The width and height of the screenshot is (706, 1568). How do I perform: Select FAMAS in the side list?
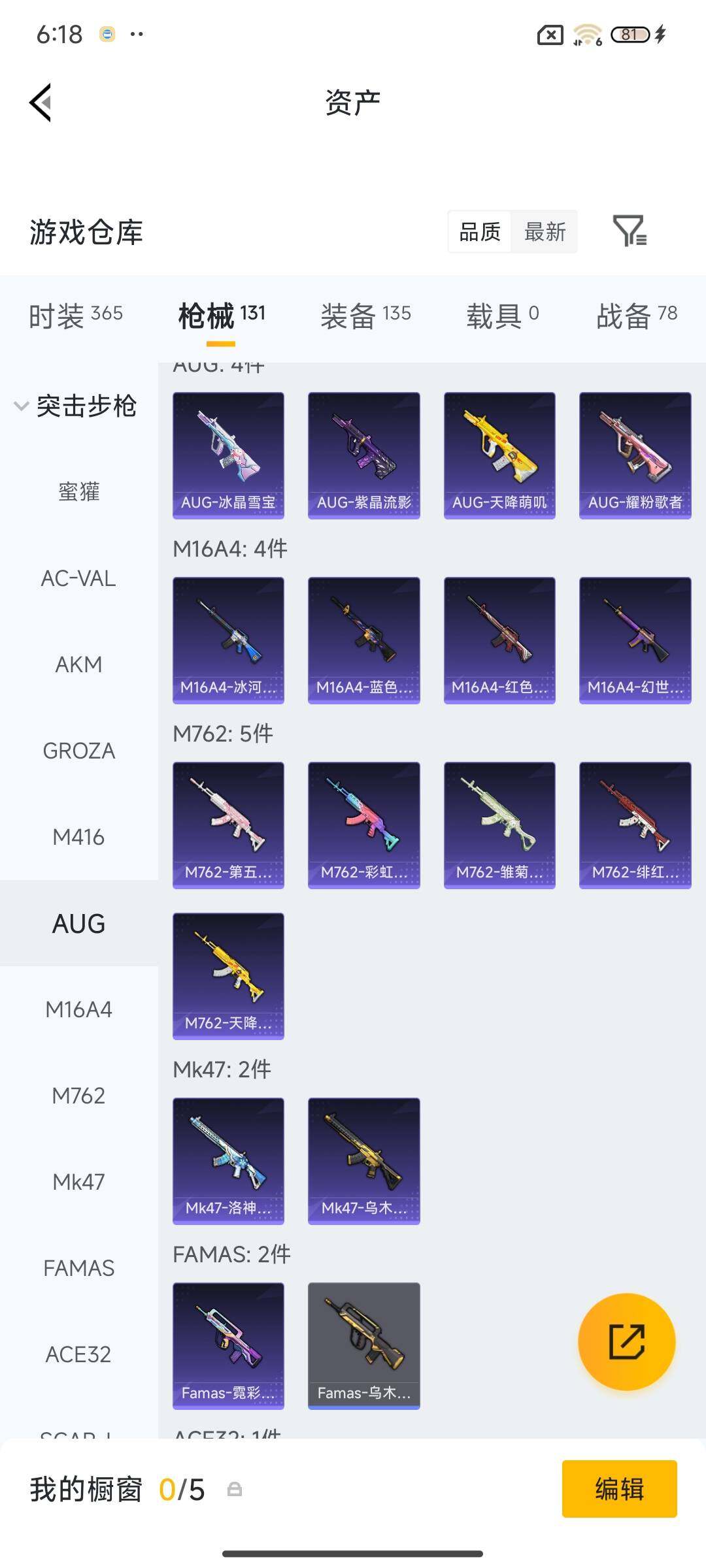[78, 1268]
